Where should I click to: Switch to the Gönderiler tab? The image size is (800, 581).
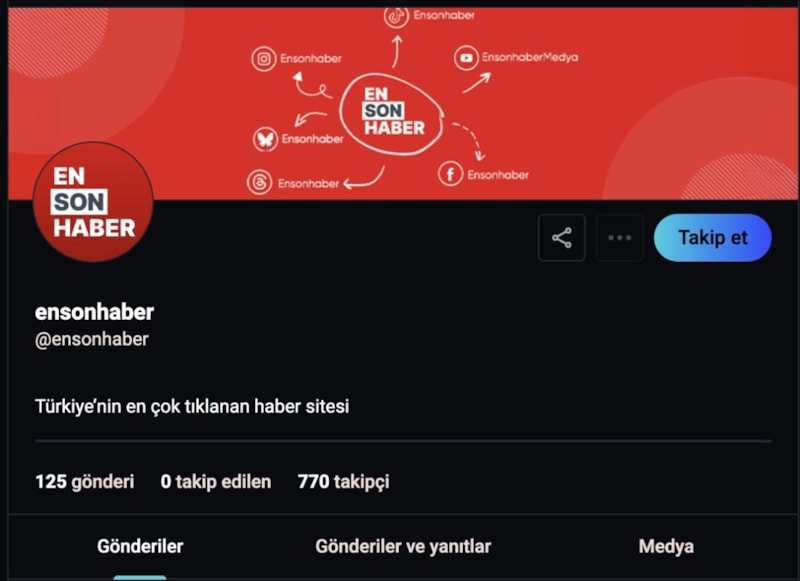point(140,547)
